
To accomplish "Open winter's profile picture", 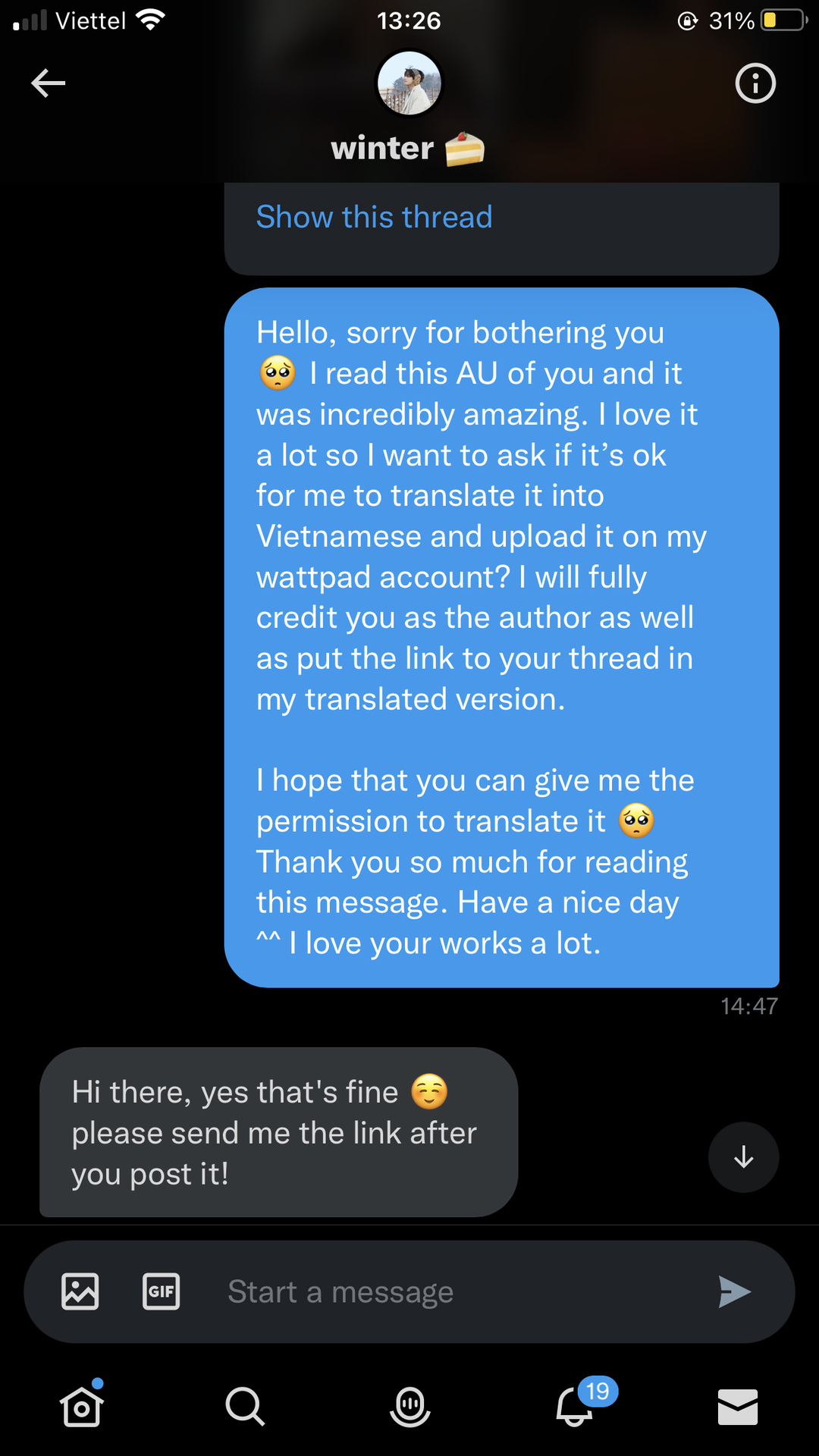I will (x=409, y=83).
